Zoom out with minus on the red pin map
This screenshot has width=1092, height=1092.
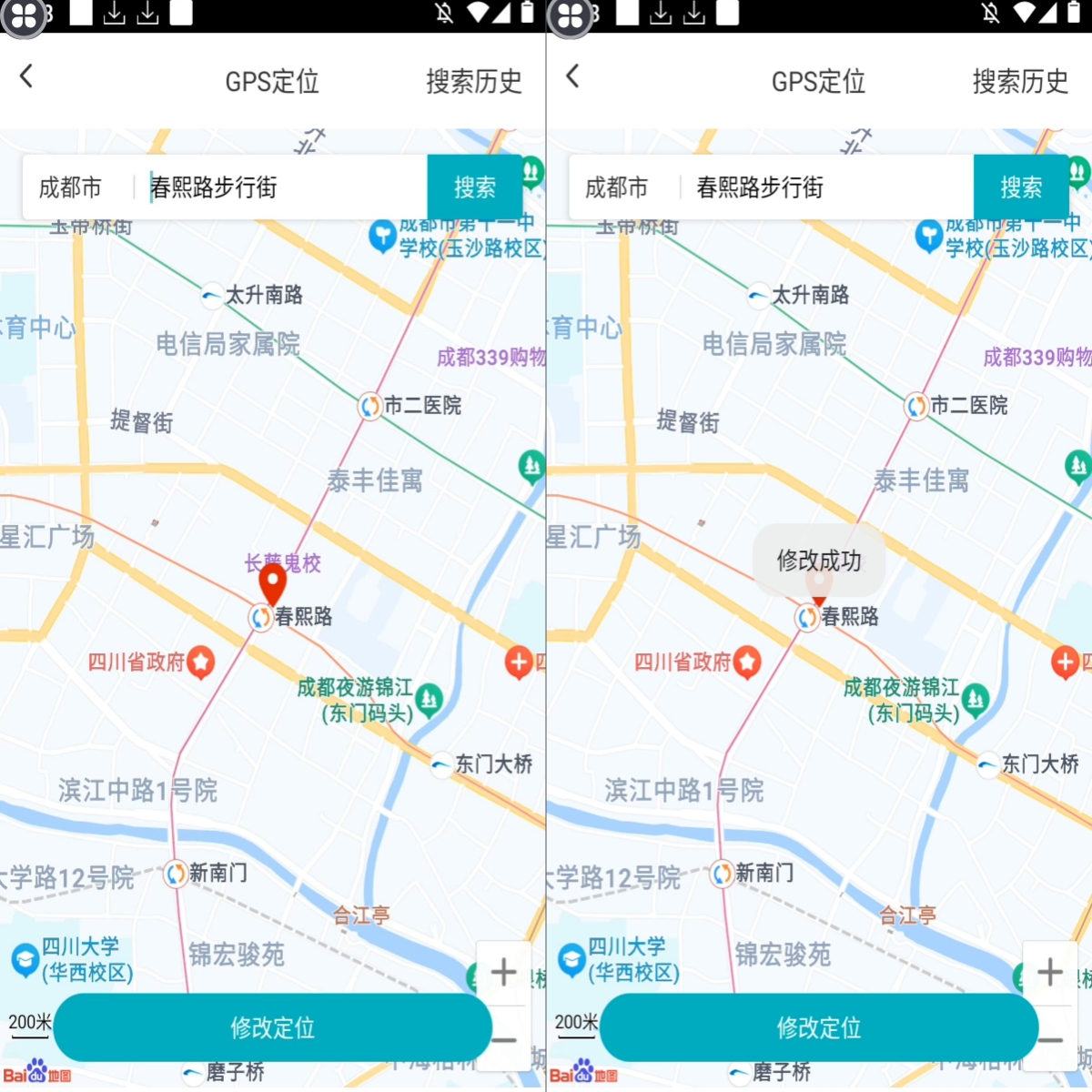click(x=505, y=1040)
